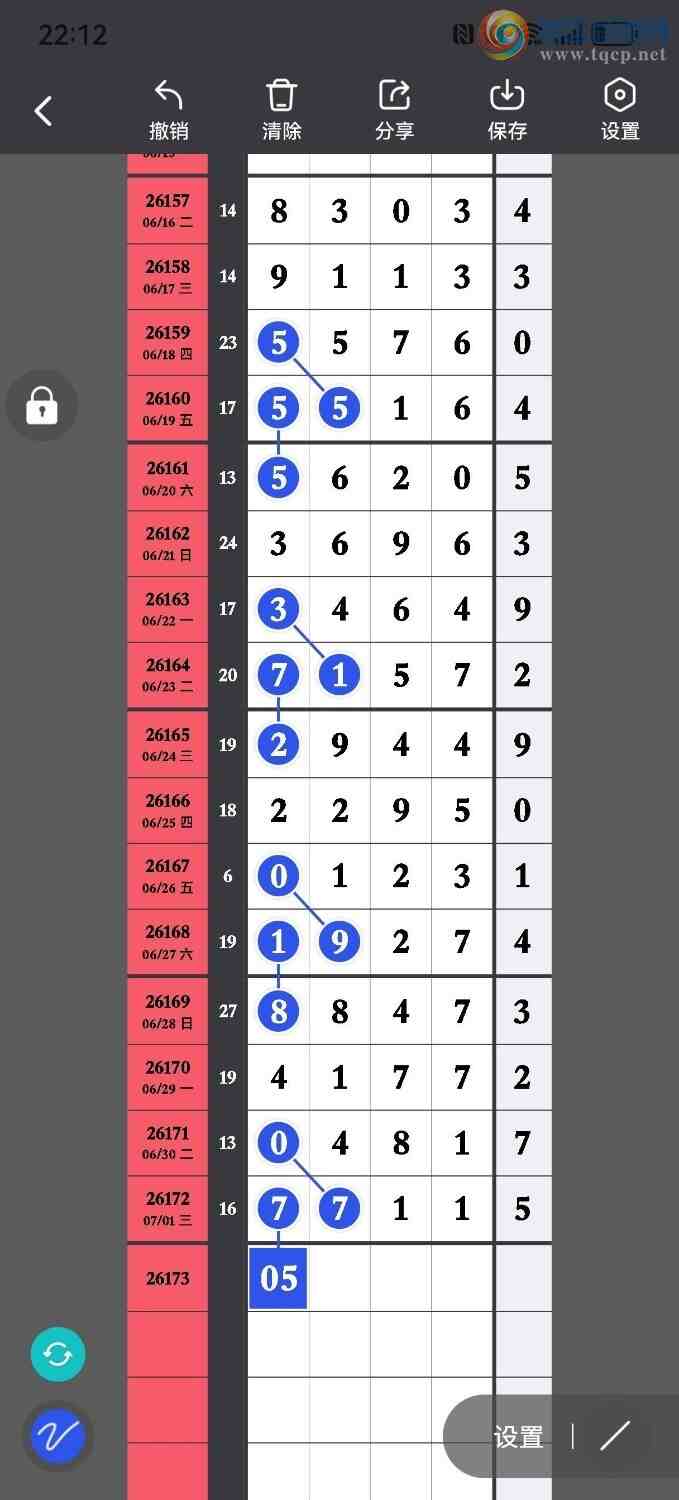This screenshot has width=679, height=1500.
Task: Select the blue freehand pen tool
Action: [x=57, y=1438]
